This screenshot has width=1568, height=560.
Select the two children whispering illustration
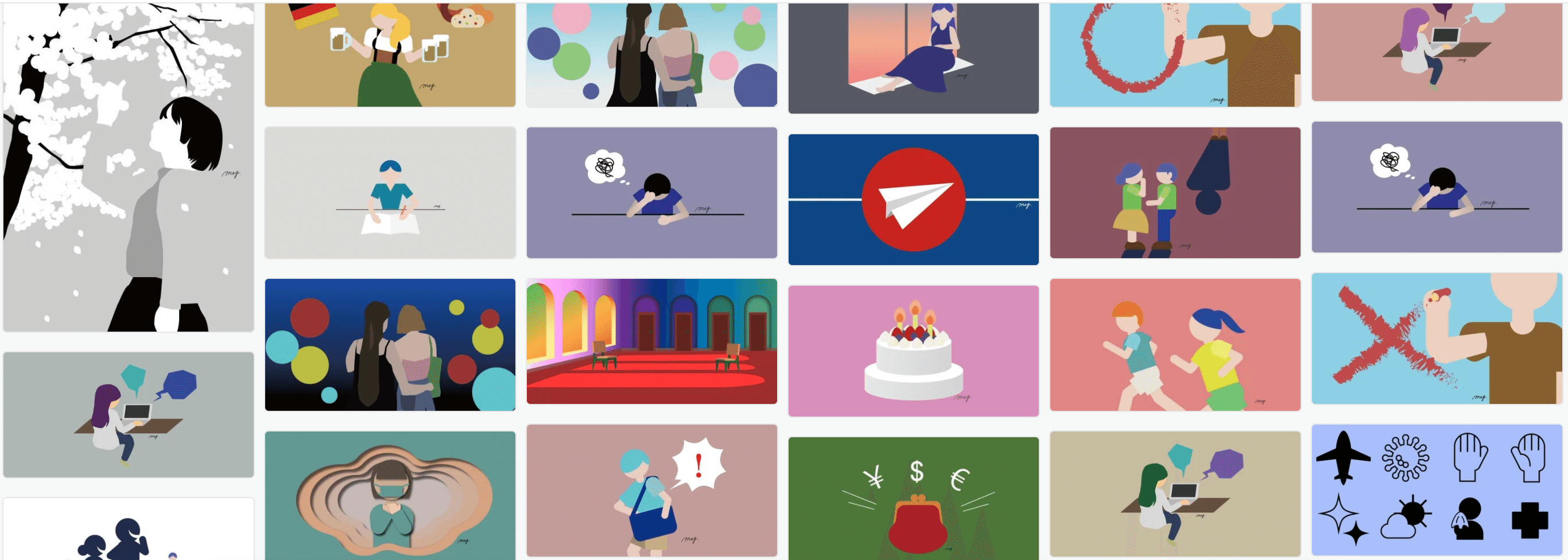tap(1175, 192)
